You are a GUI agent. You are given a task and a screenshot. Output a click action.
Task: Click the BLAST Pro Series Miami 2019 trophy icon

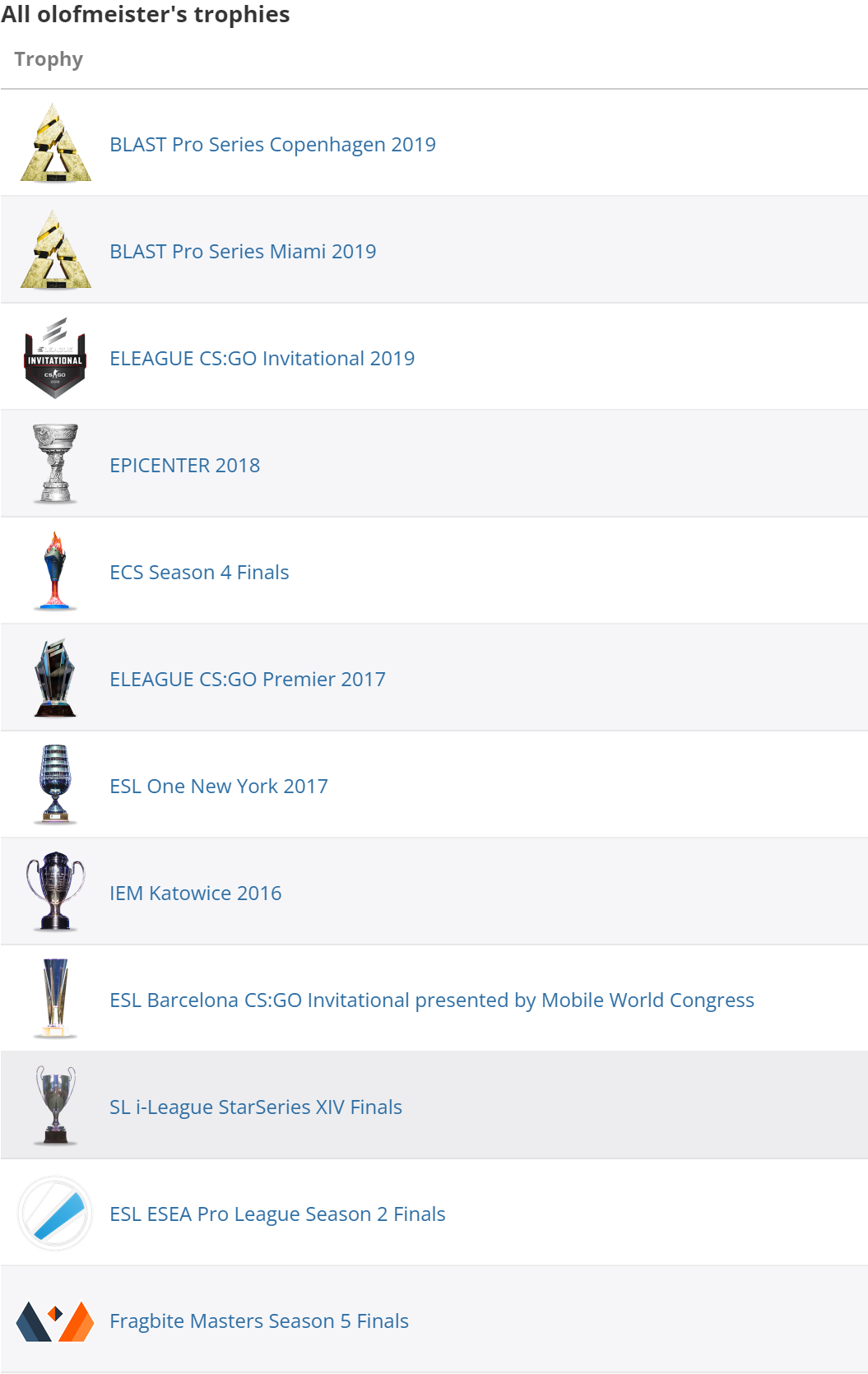pos(54,248)
